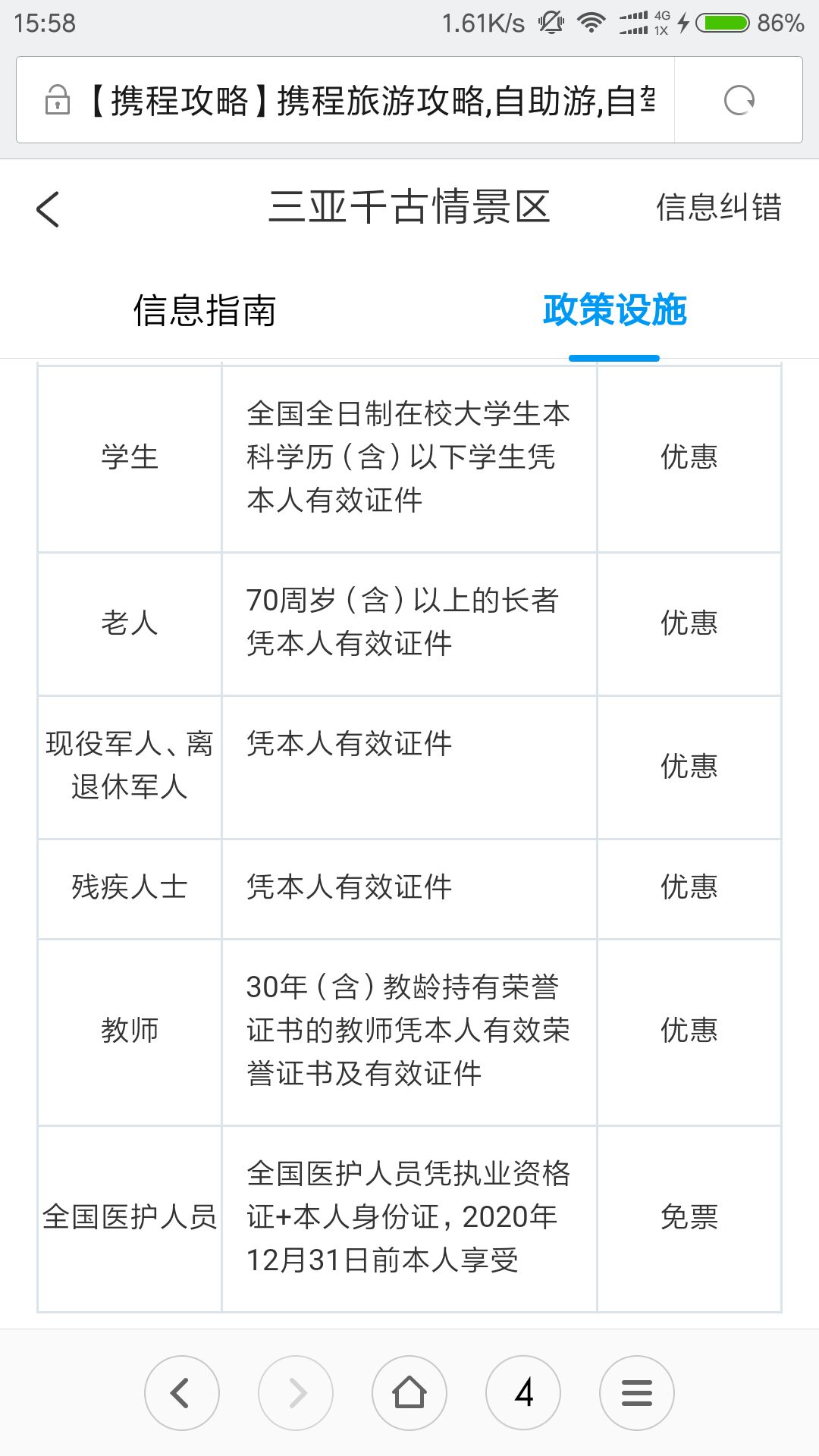Select the 政策设施 tab

click(x=614, y=310)
